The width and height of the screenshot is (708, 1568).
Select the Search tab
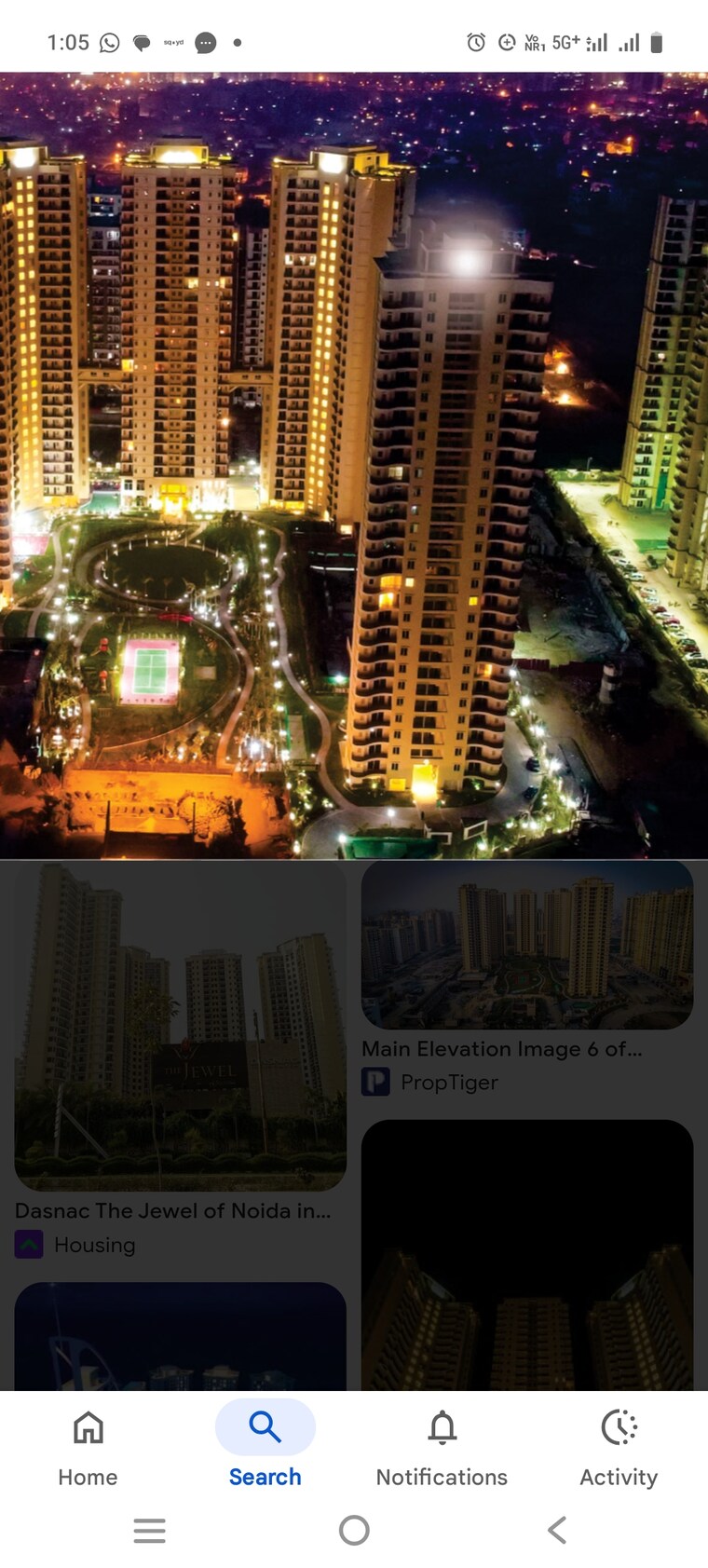[x=265, y=1446]
